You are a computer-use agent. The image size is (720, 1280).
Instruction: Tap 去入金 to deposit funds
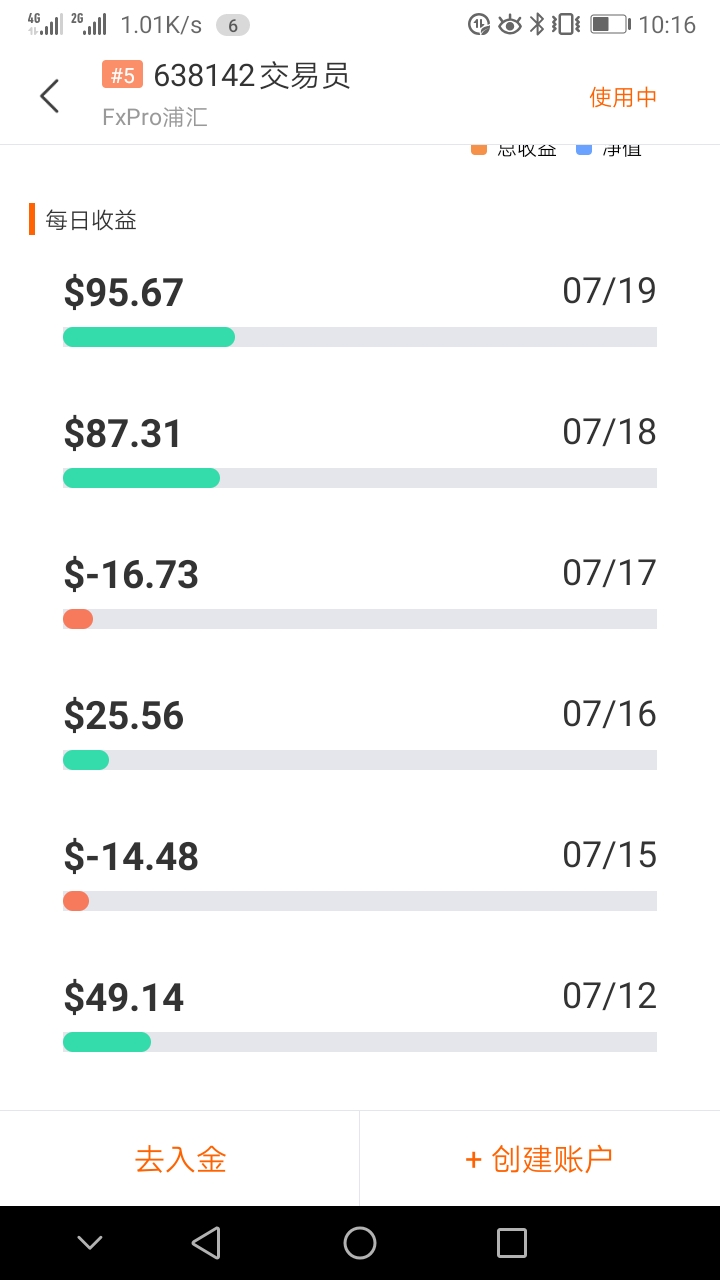(180, 1159)
